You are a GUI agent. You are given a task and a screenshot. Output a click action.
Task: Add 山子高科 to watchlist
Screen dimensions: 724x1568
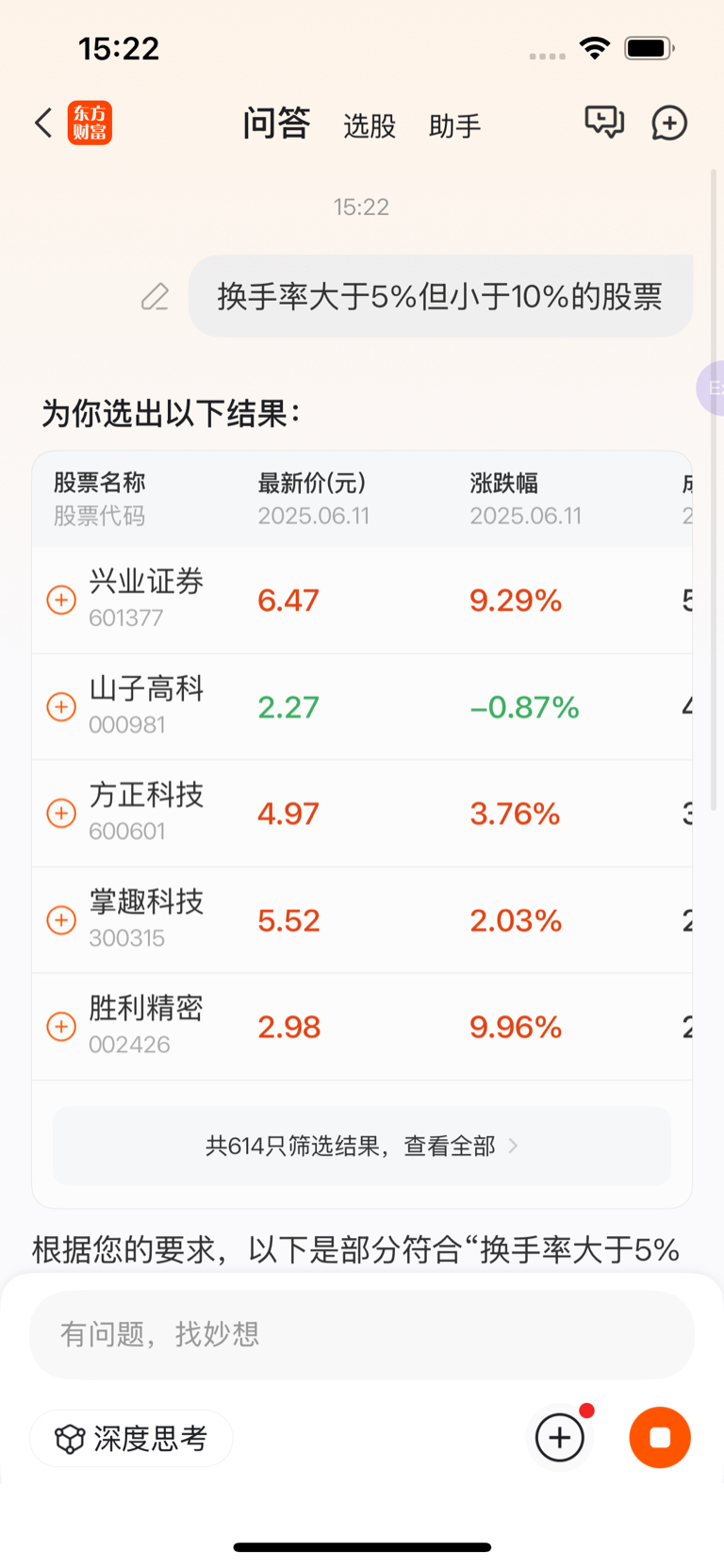[61, 706]
